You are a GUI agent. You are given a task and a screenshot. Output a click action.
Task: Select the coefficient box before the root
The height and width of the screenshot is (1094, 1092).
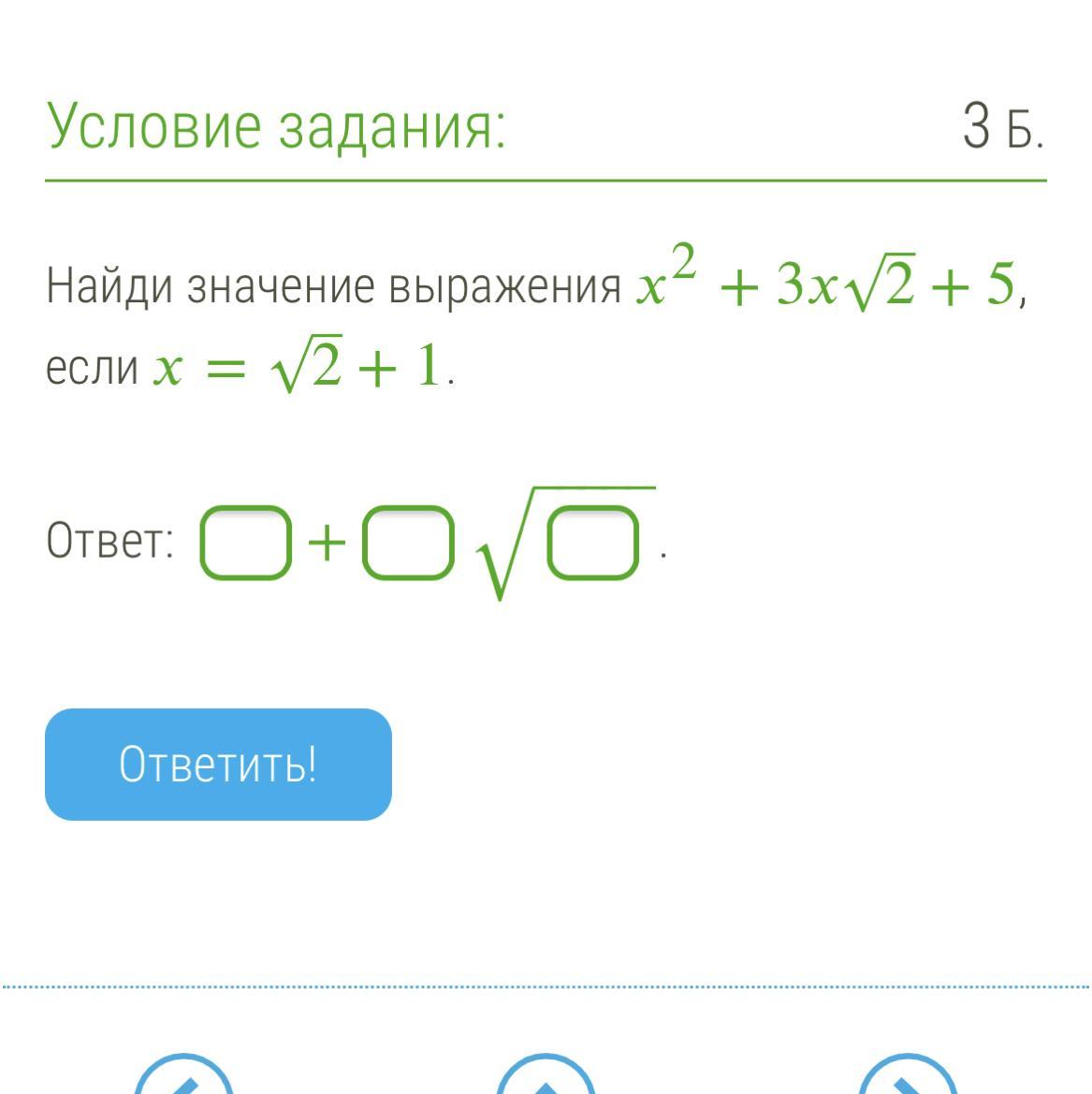pyautogui.click(x=408, y=543)
